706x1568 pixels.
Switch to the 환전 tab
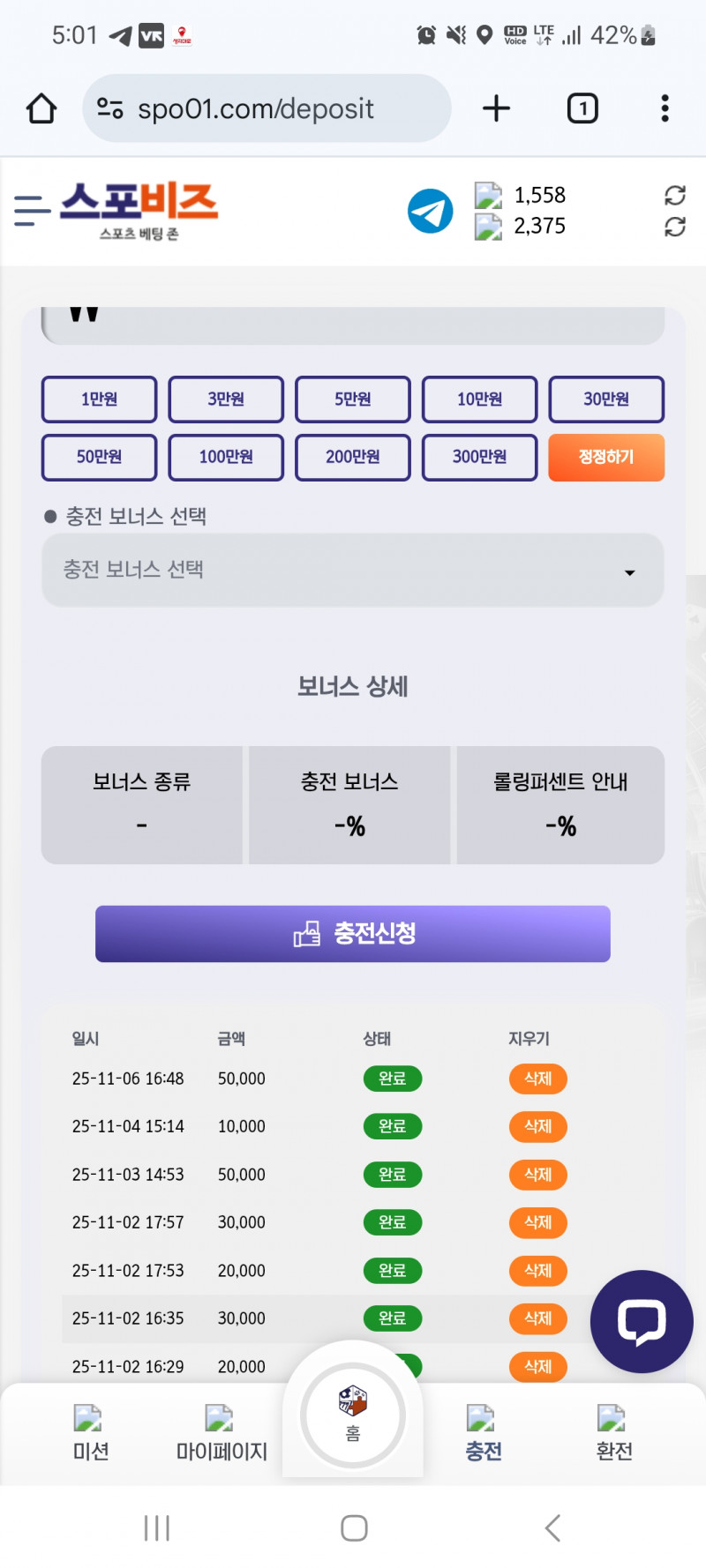[614, 1433]
